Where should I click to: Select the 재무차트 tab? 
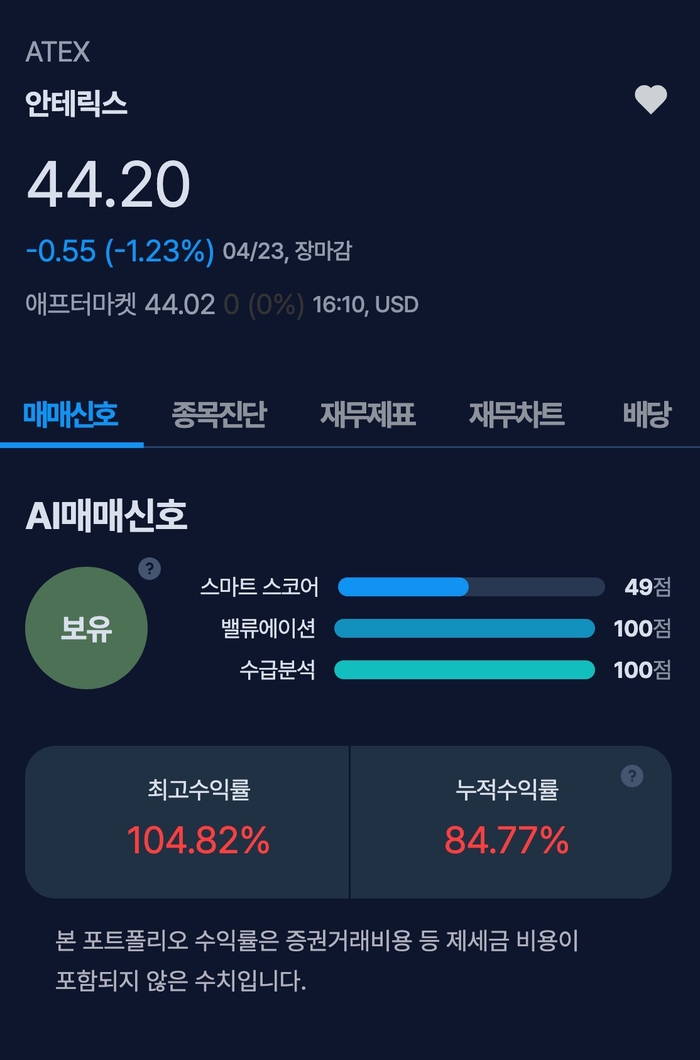517,414
